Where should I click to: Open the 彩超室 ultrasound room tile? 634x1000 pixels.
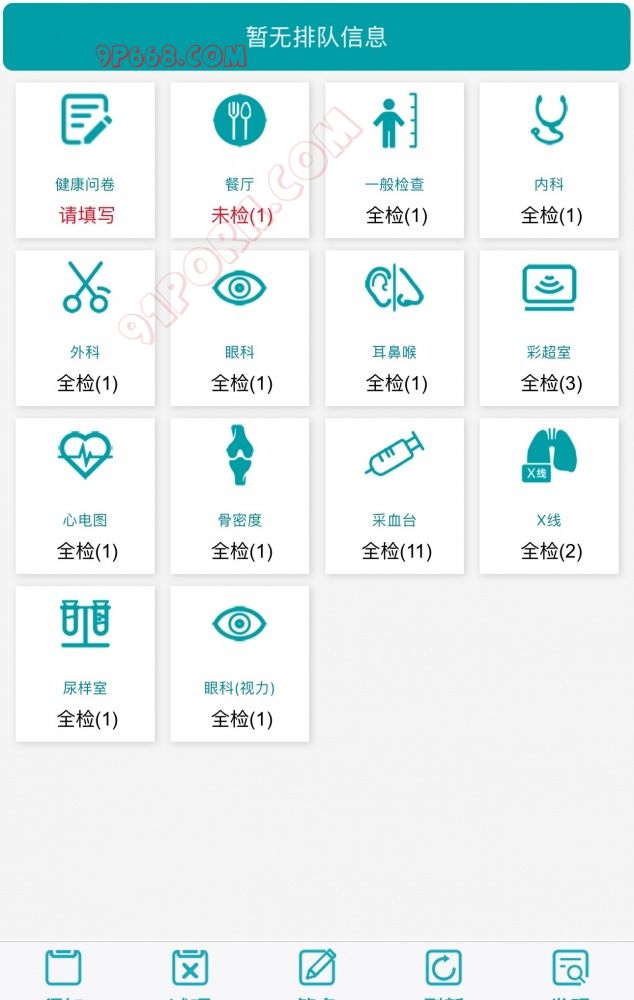[549, 328]
